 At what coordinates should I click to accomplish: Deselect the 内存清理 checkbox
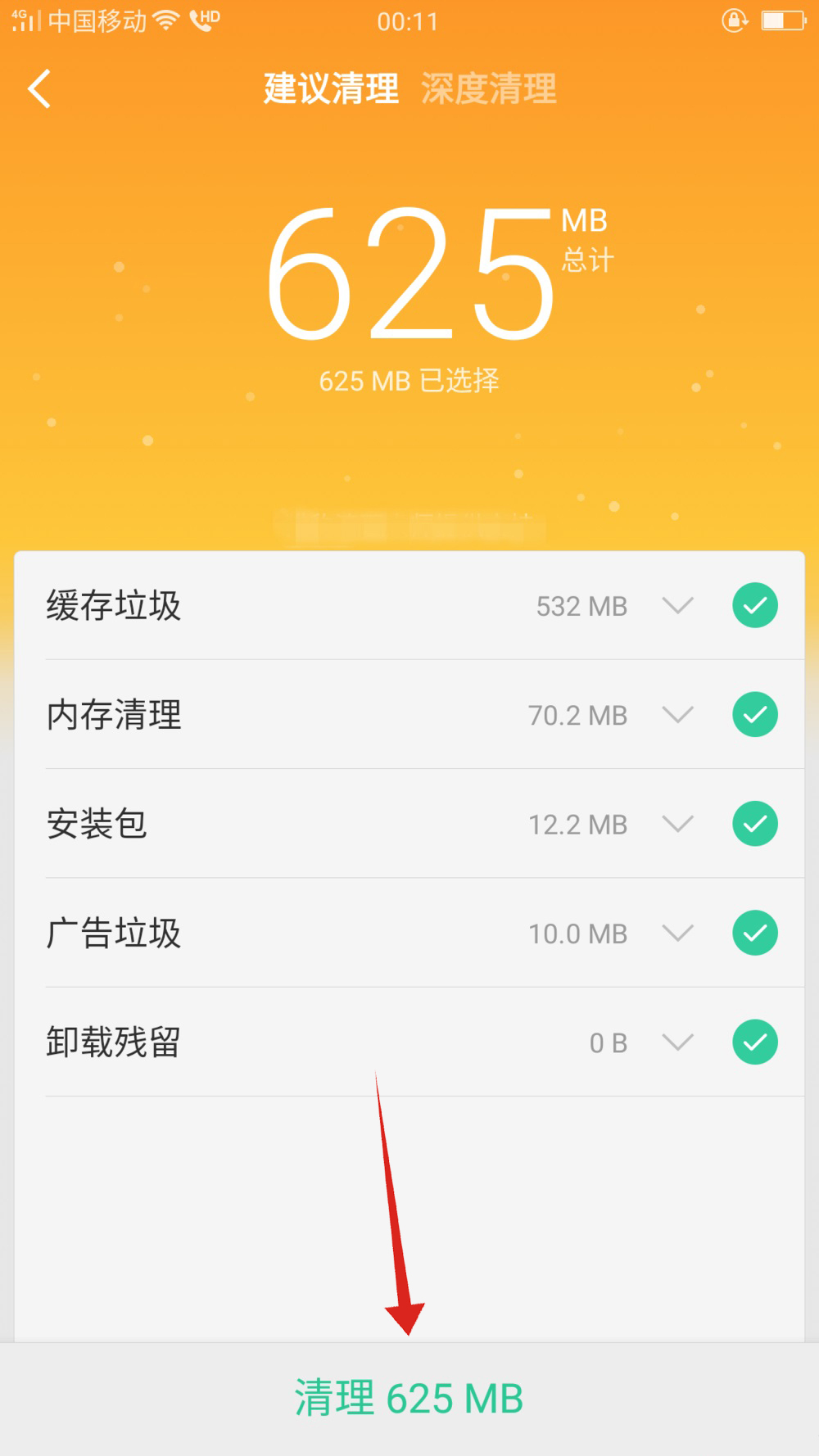pos(754,714)
